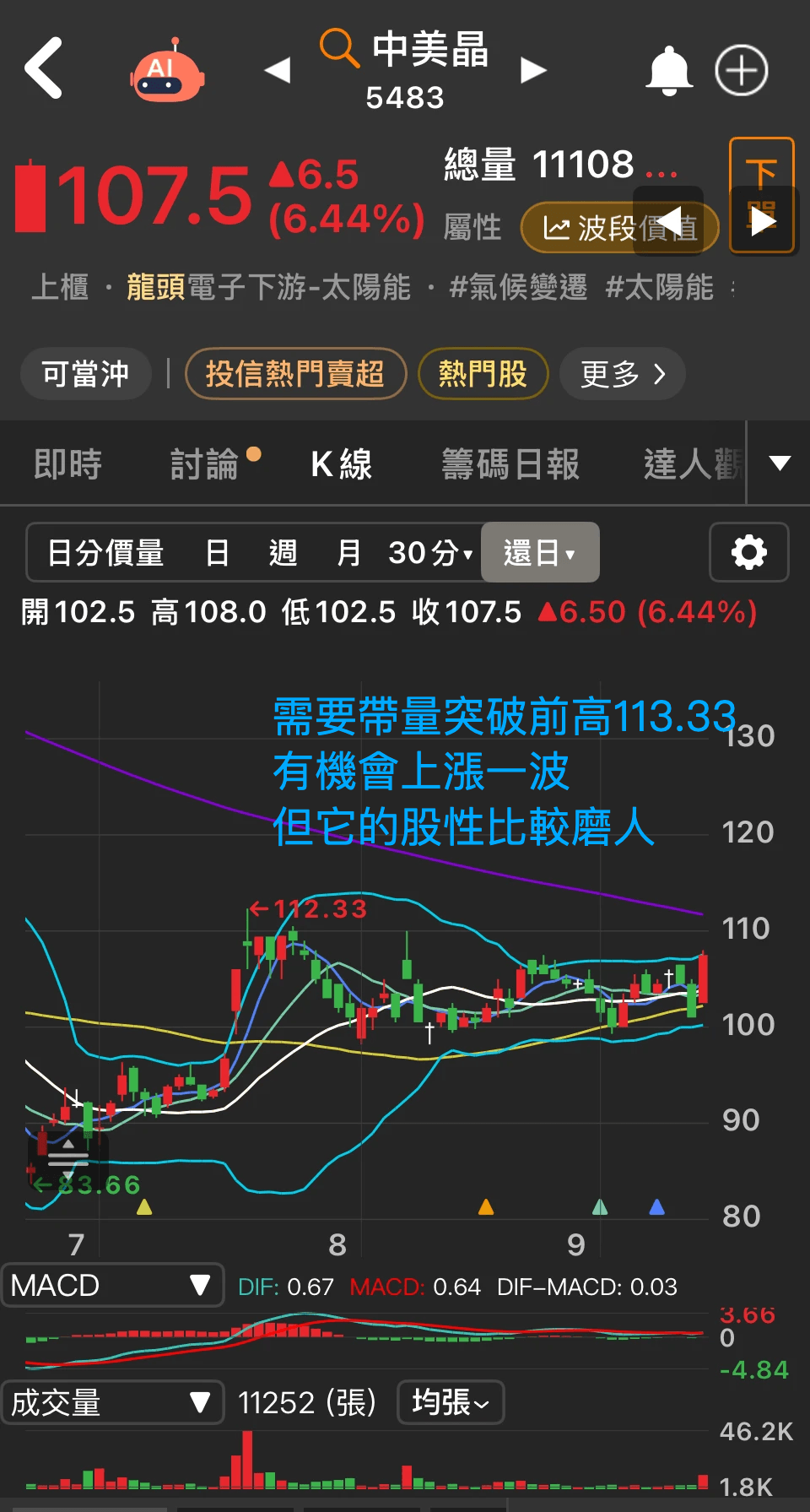Search stocks via magnifier icon
This screenshot has width=810, height=1512.
[338, 47]
